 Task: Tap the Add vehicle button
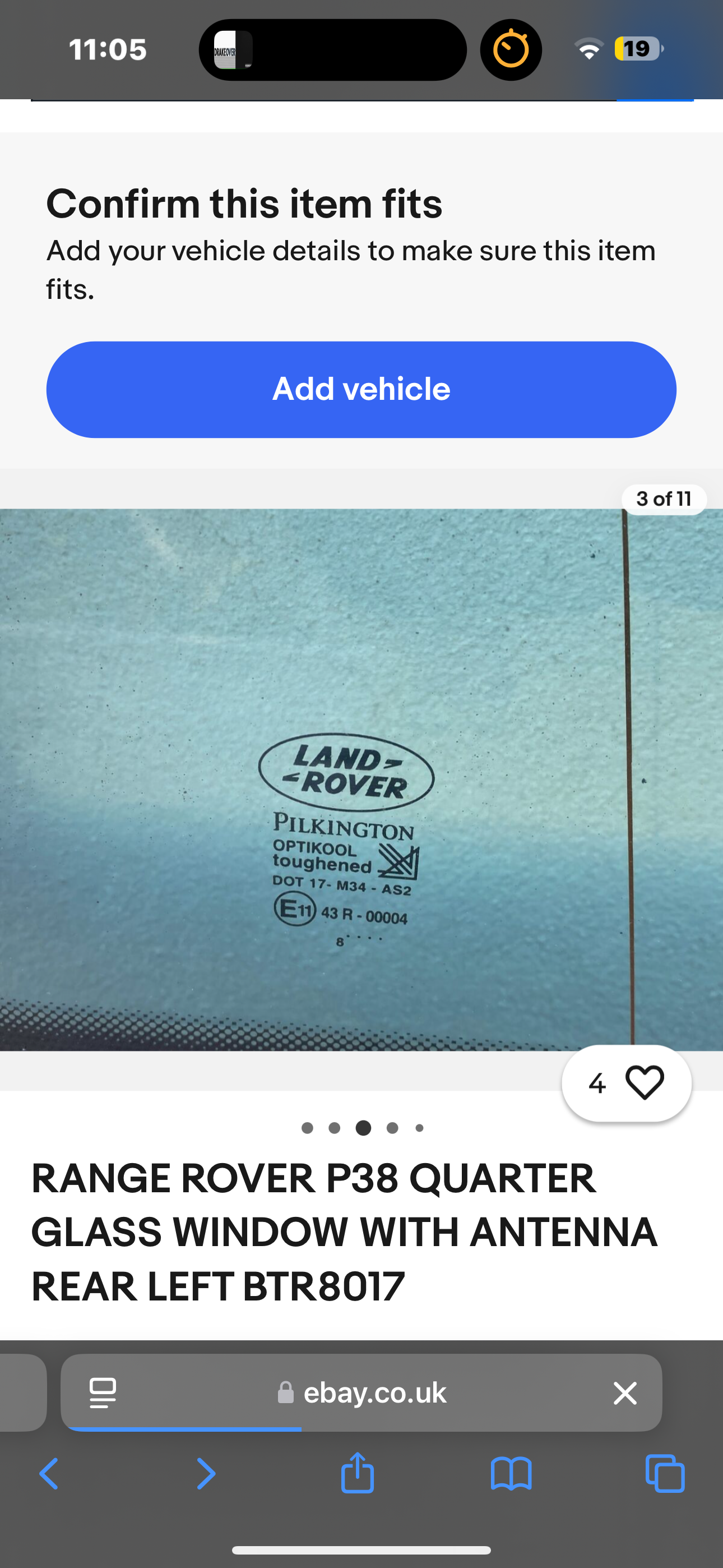[361, 390]
